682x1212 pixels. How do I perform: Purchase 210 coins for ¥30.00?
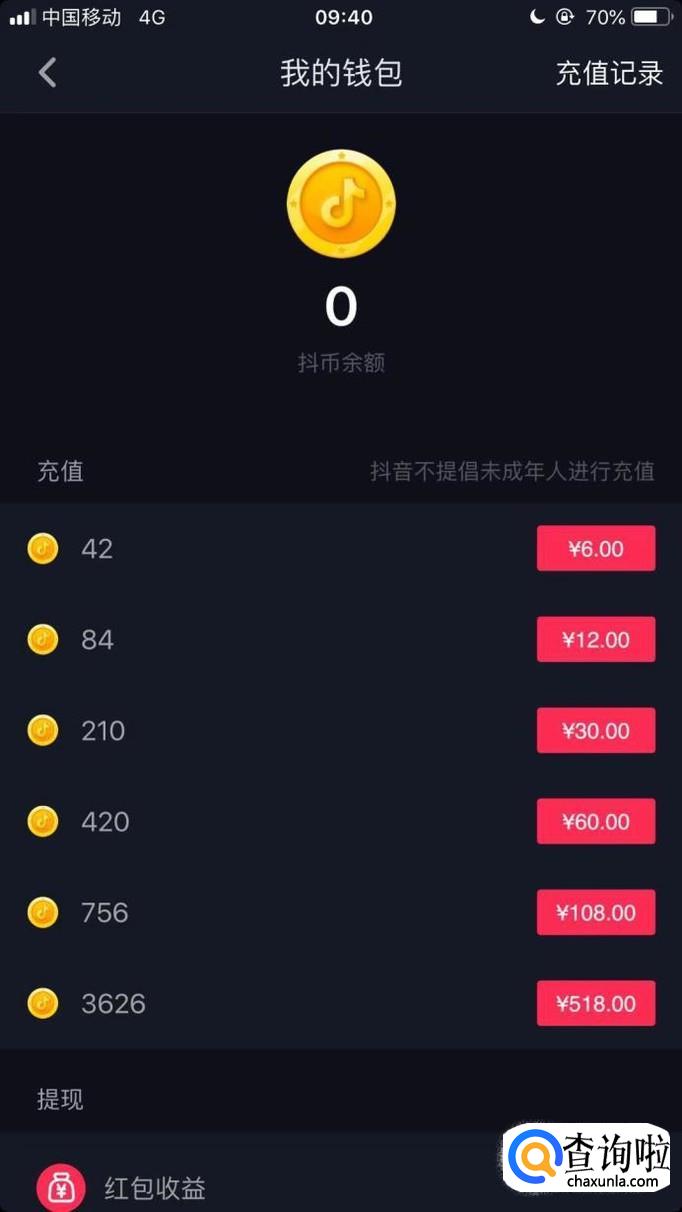pyautogui.click(x=596, y=730)
